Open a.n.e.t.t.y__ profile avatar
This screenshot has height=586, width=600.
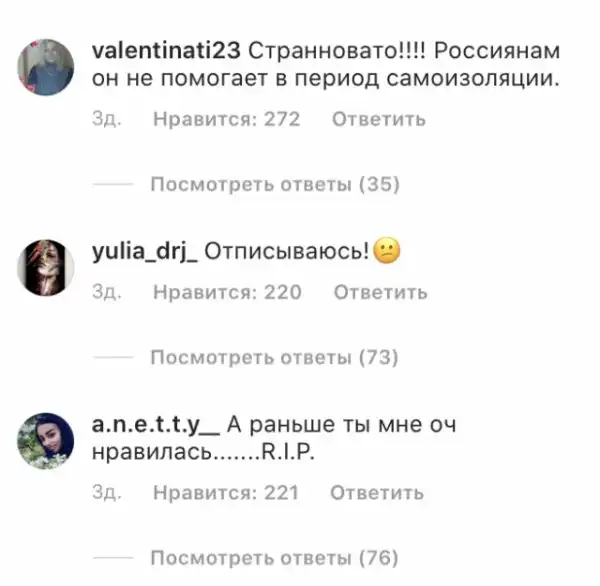[x=46, y=440]
